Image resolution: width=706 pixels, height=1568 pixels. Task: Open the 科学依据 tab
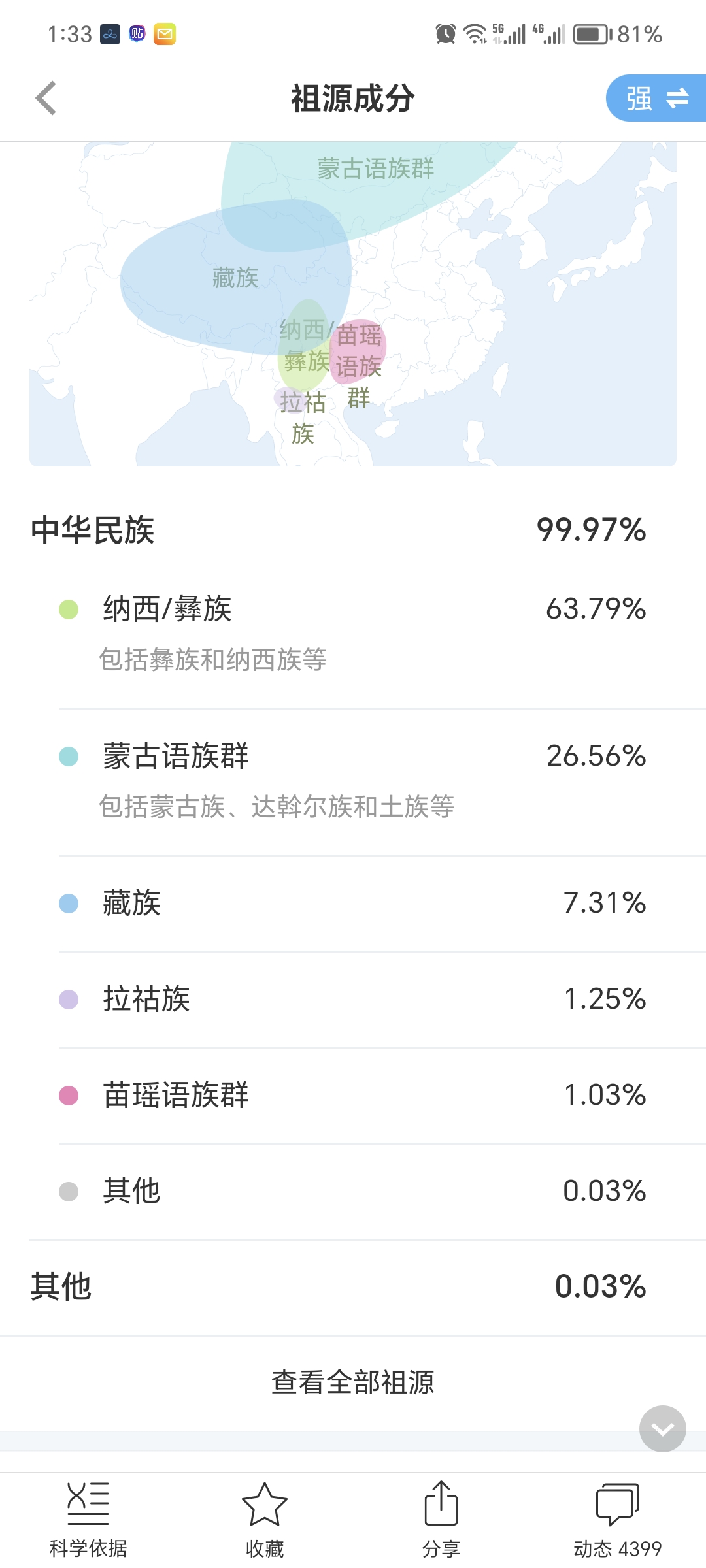pyautogui.click(x=88, y=1520)
